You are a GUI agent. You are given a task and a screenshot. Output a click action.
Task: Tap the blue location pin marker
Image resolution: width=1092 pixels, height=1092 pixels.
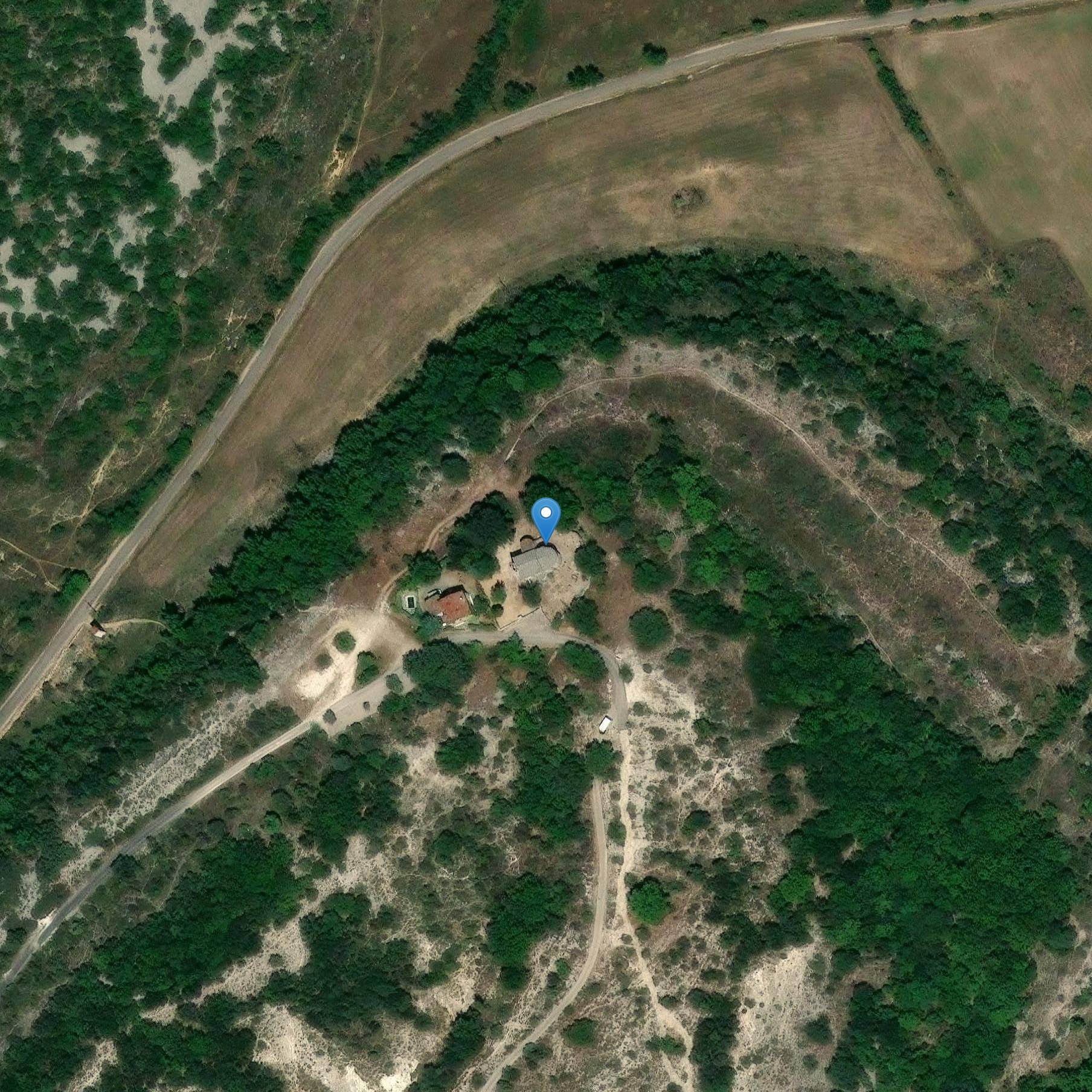click(x=546, y=518)
